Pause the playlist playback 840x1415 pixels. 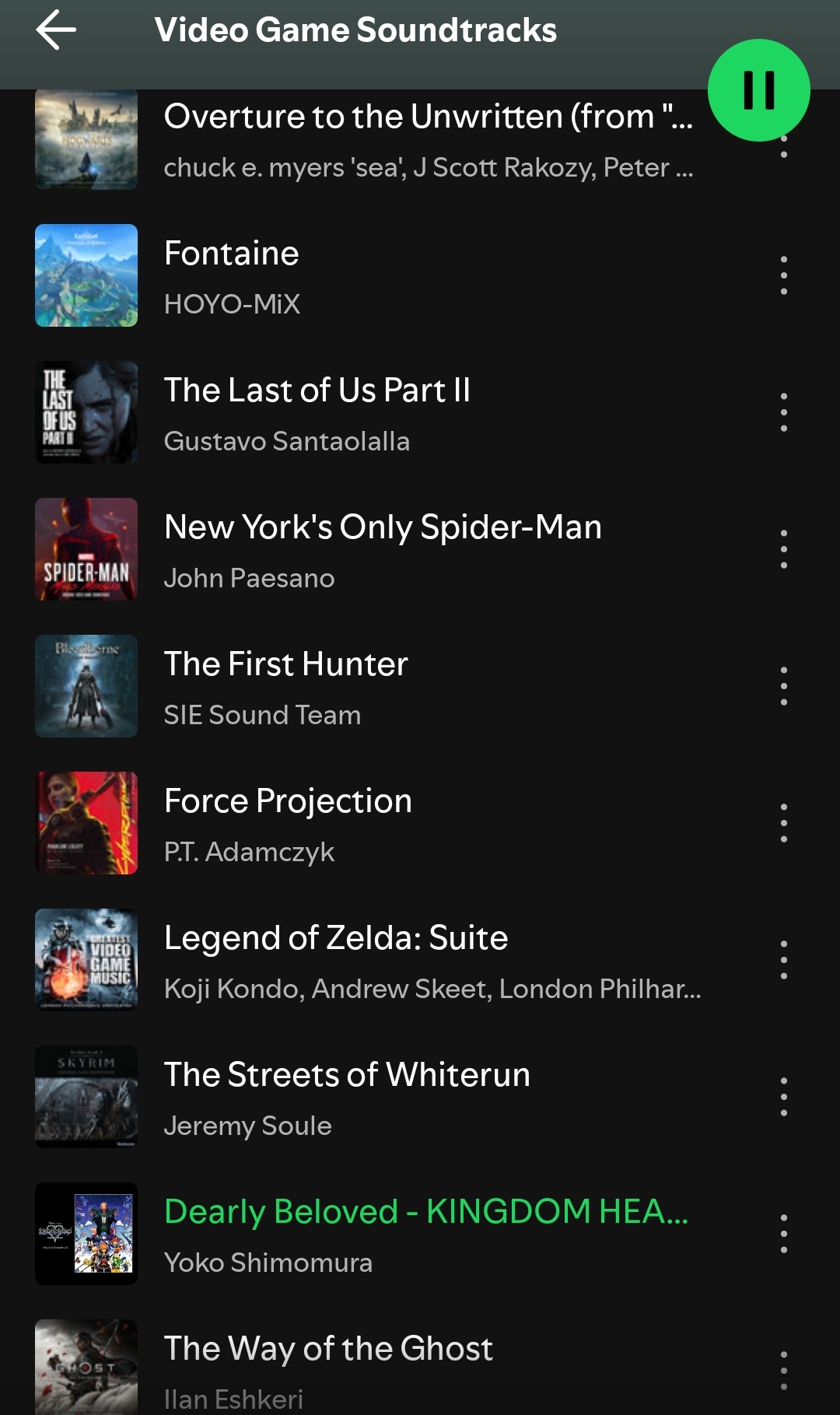[758, 90]
